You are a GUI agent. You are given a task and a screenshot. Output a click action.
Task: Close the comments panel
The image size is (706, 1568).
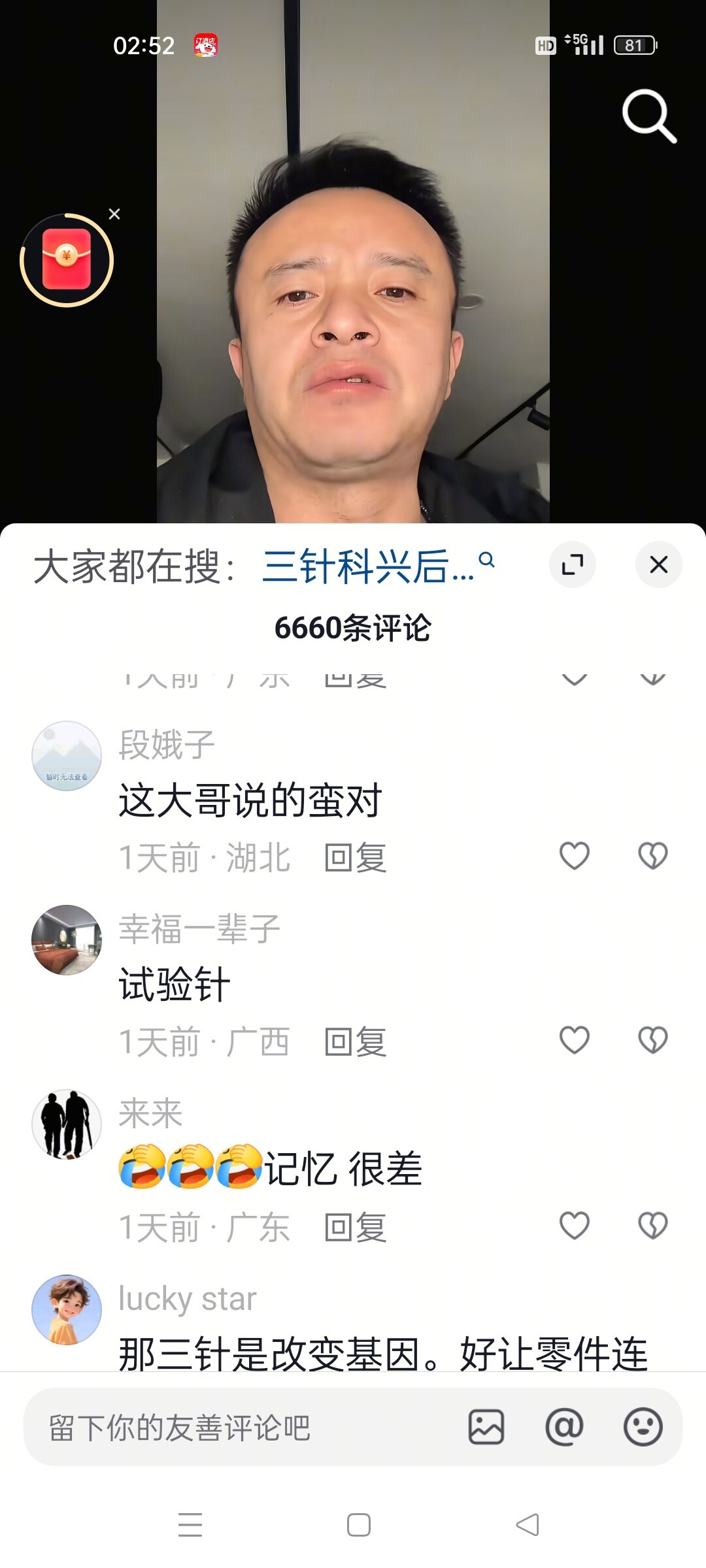658,564
